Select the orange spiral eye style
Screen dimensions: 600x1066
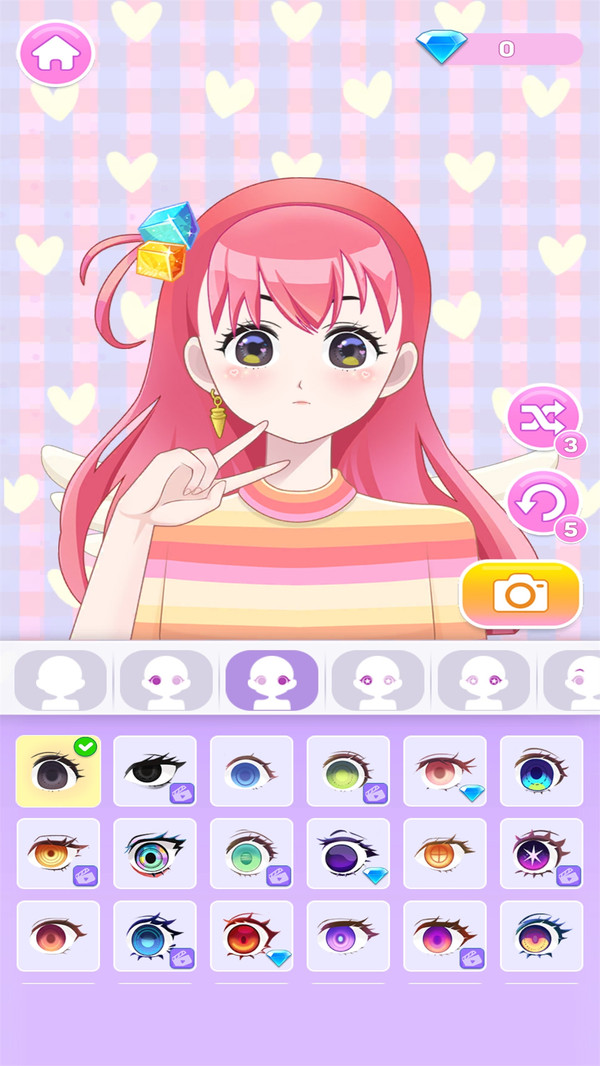(58, 854)
